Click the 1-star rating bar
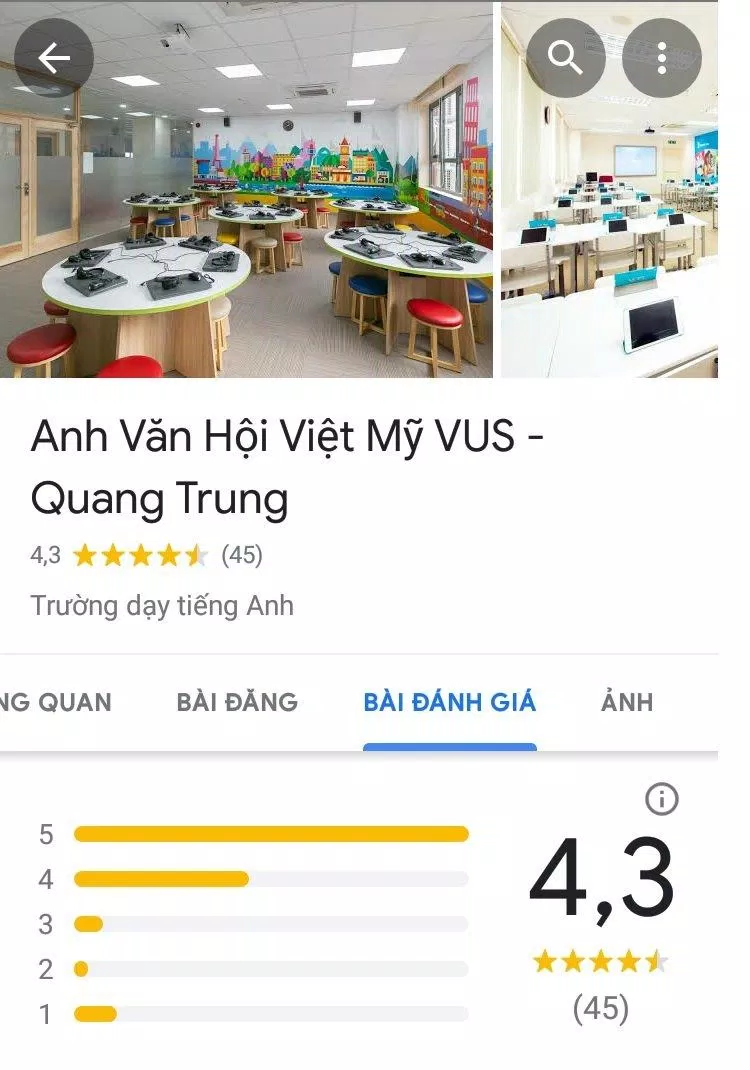The width and height of the screenshot is (750, 1070). tap(270, 1013)
